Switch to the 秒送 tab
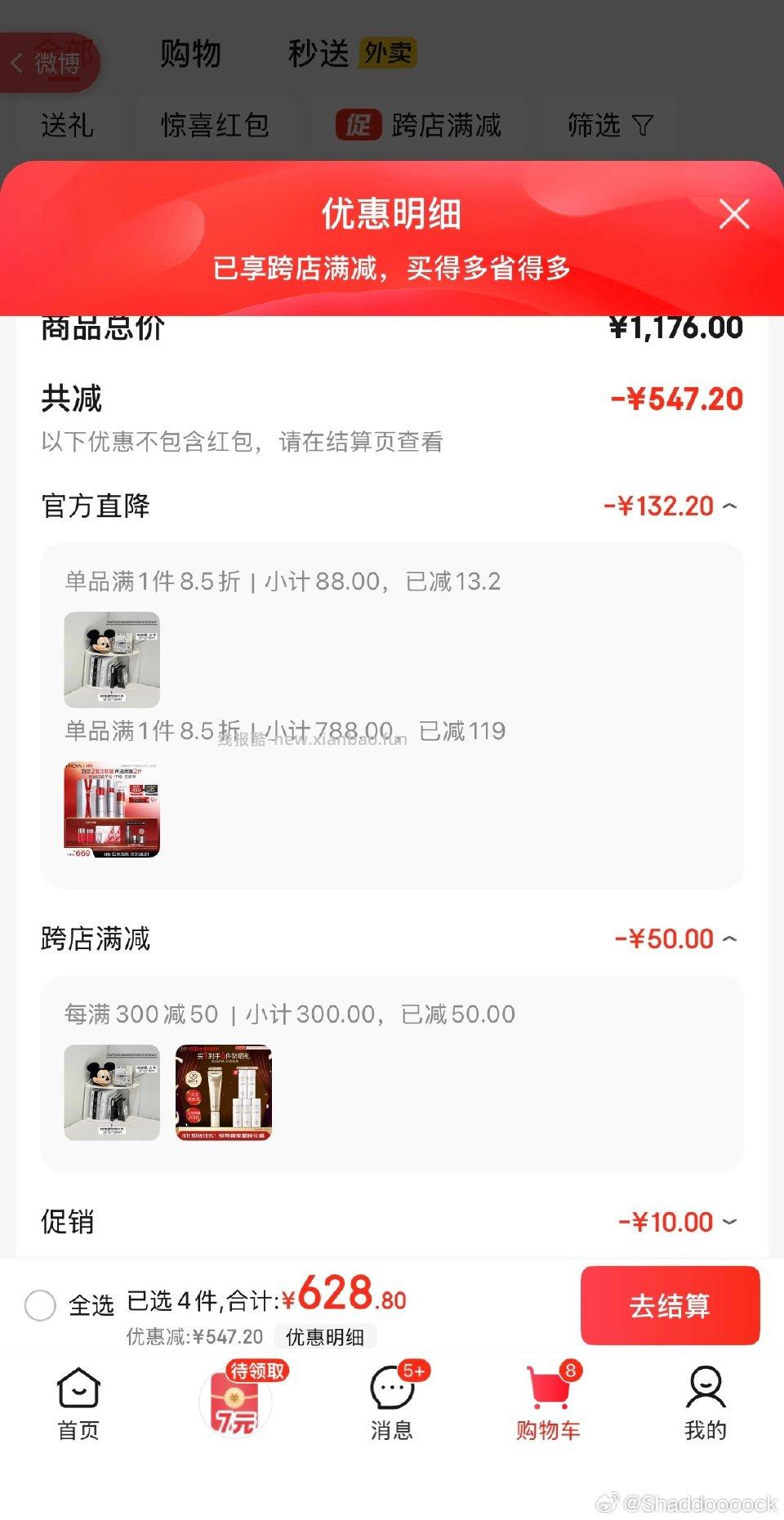 click(318, 54)
